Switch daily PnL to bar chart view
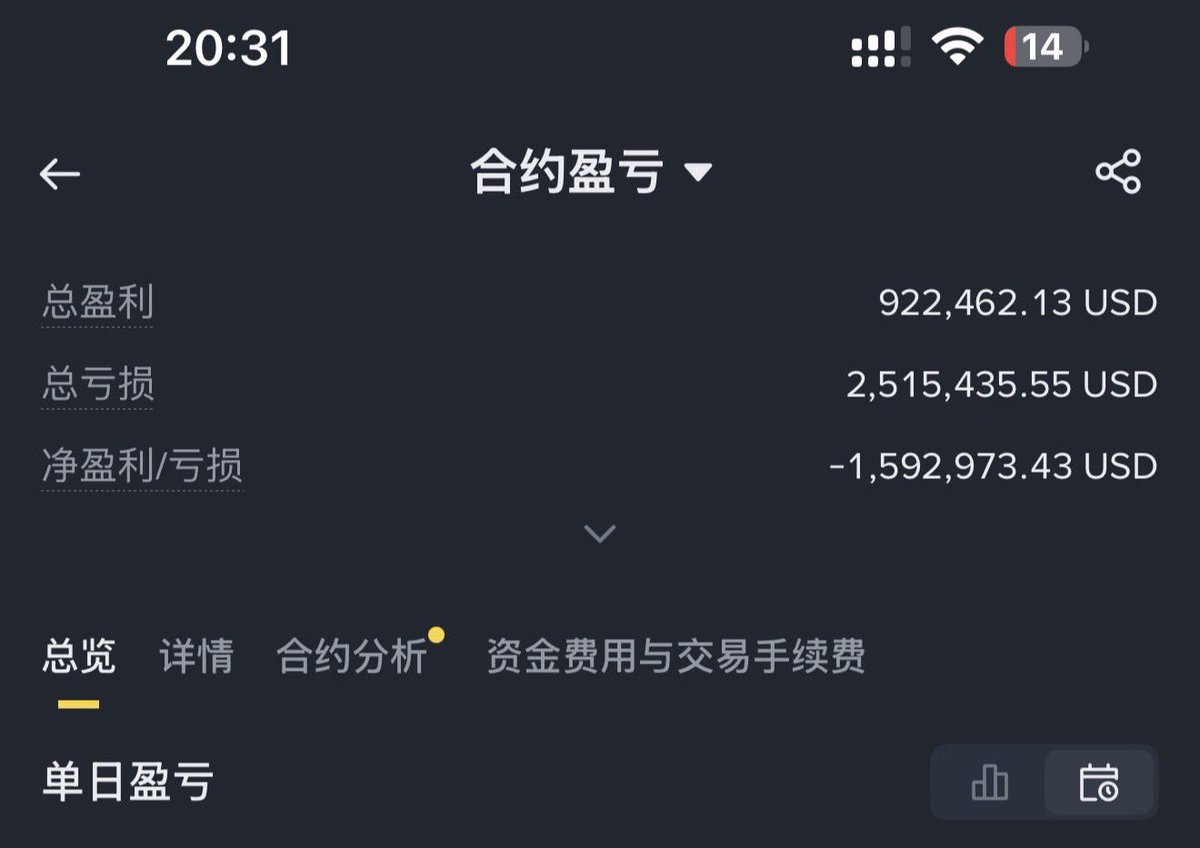The image size is (1200, 848). (x=989, y=782)
